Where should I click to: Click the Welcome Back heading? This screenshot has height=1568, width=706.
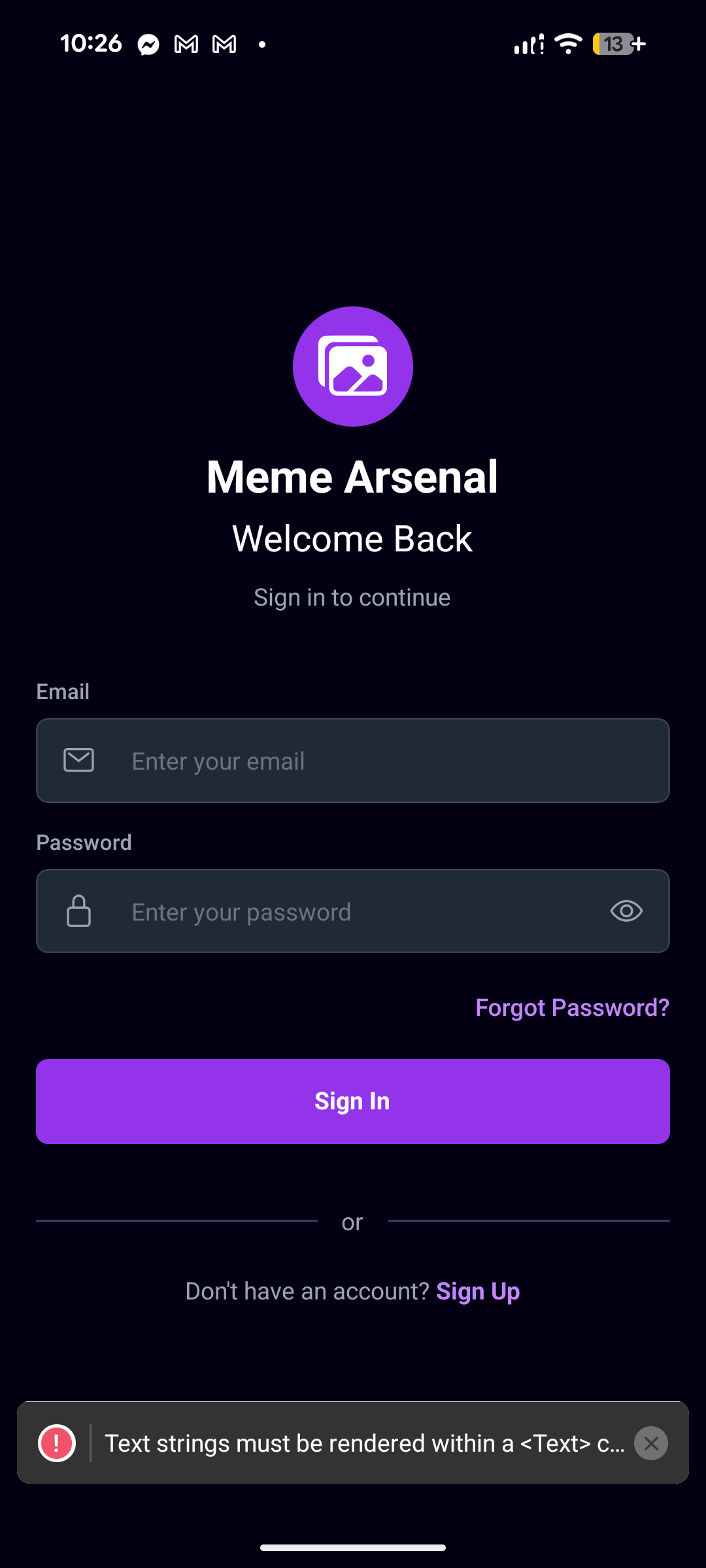point(352,538)
